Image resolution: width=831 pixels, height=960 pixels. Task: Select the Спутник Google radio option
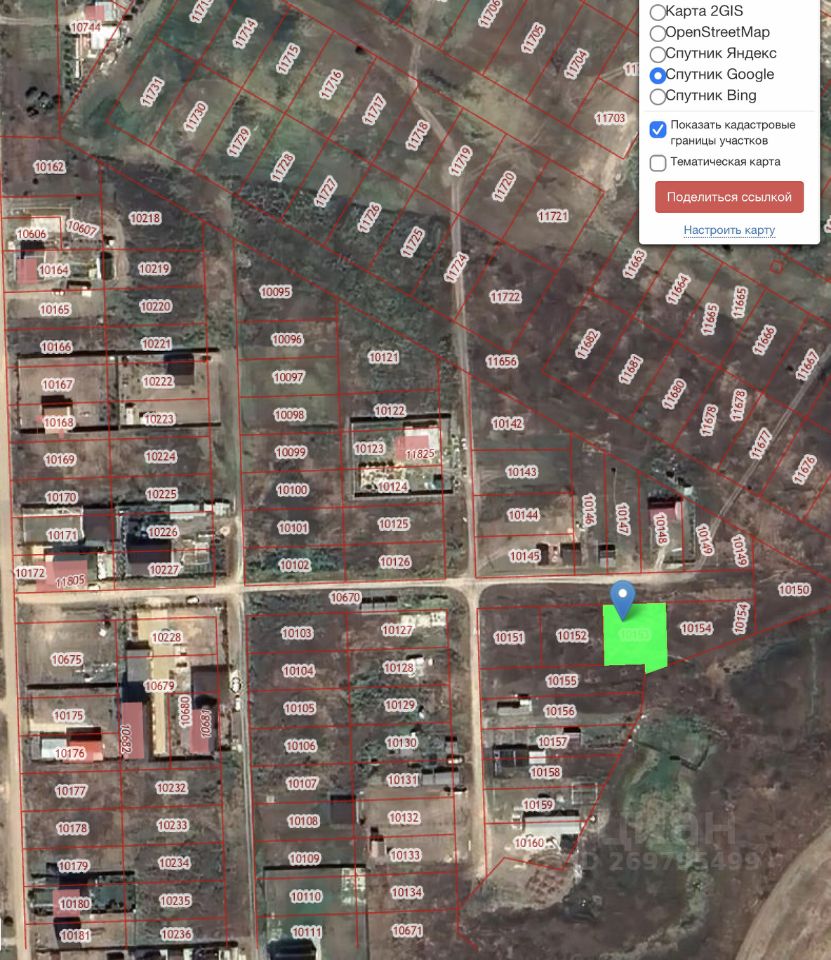(658, 75)
